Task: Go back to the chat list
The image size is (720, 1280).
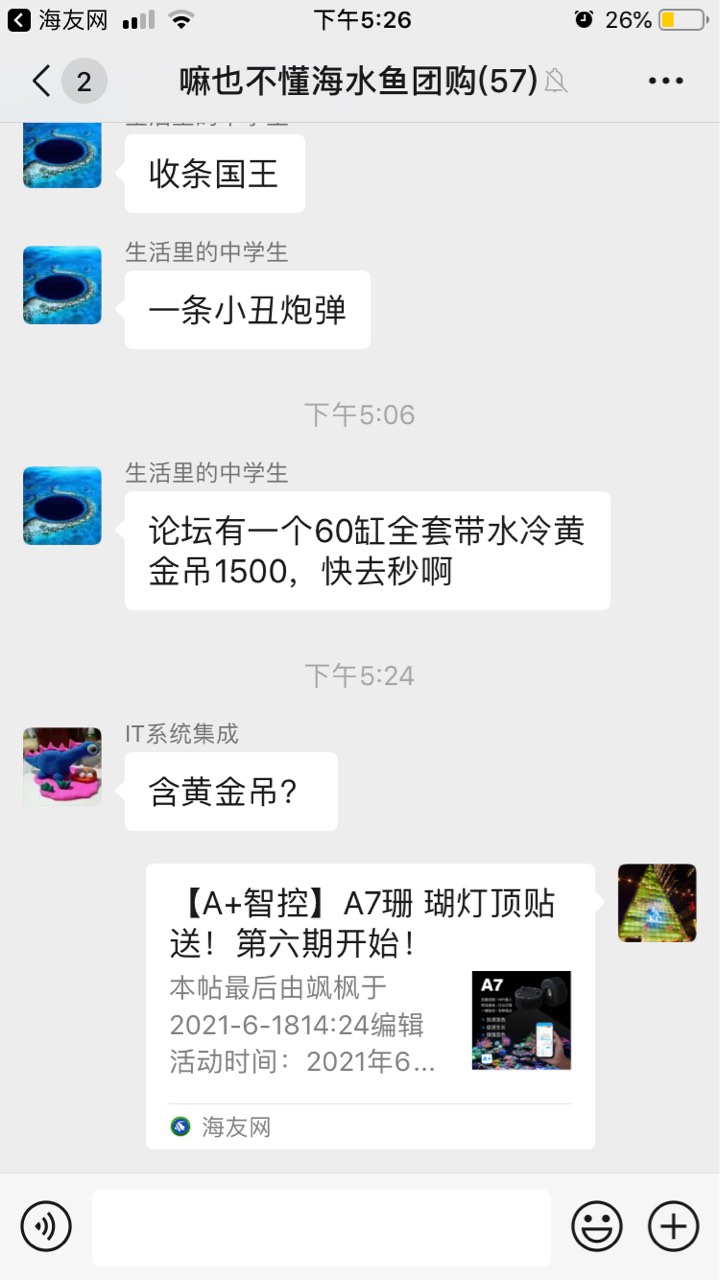Action: coord(42,81)
